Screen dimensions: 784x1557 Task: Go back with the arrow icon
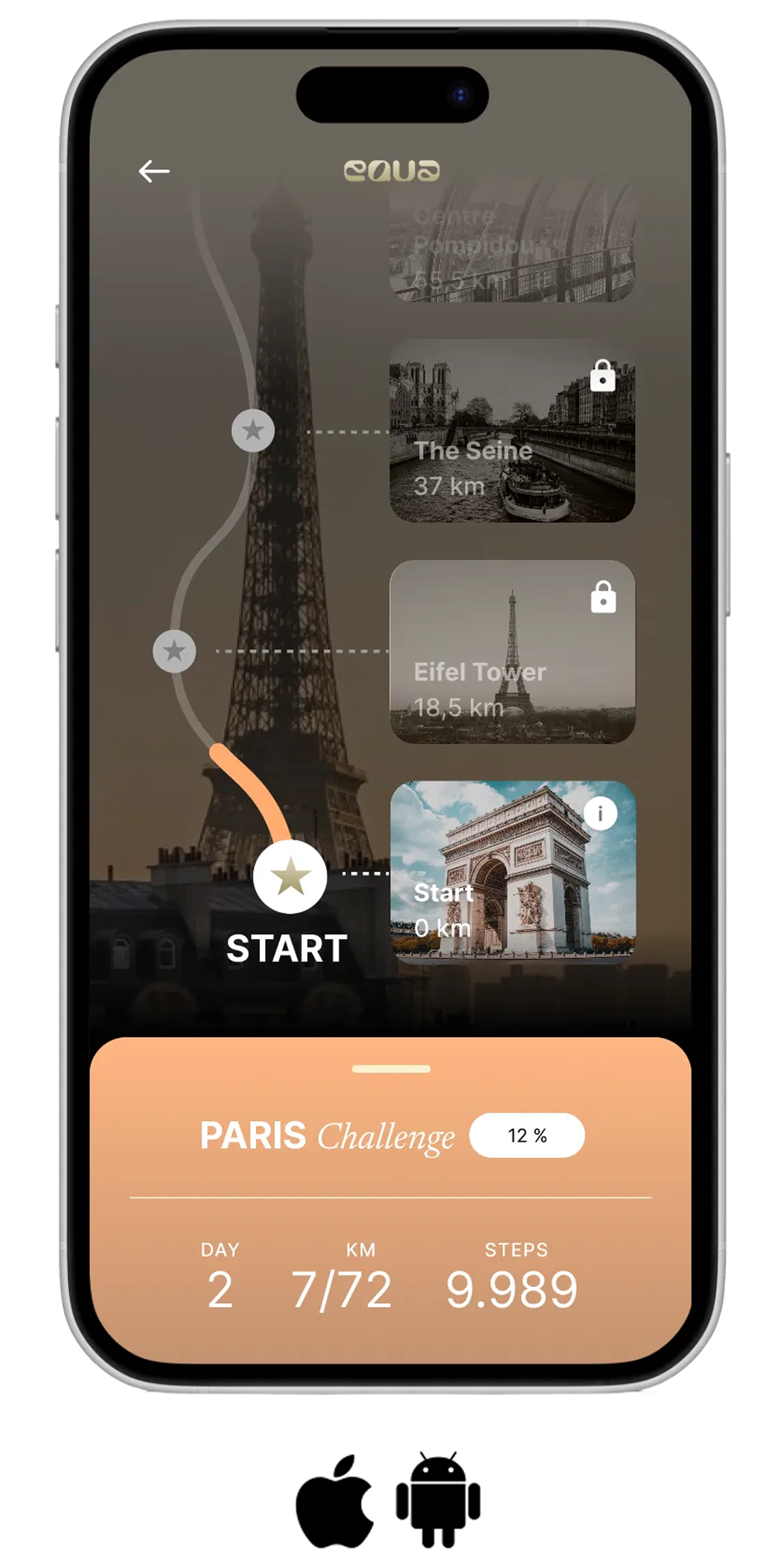point(154,171)
